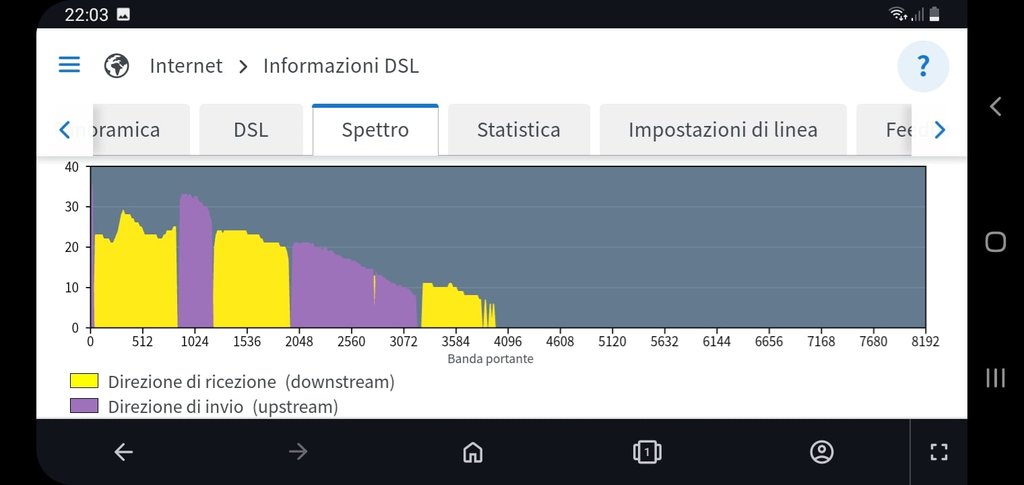1024x485 pixels.
Task: Open the browser tabs overview
Action: tap(647, 452)
